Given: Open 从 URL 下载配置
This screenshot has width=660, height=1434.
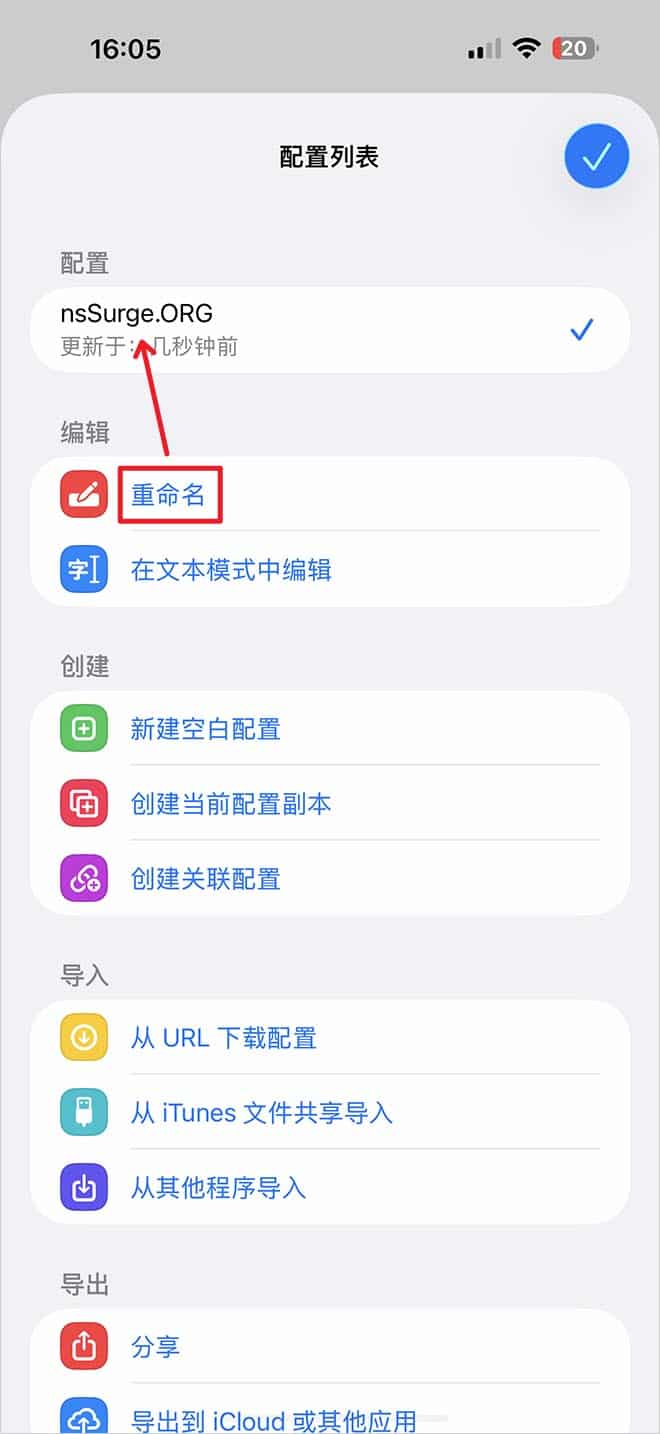Looking at the screenshot, I should click(x=224, y=1038).
